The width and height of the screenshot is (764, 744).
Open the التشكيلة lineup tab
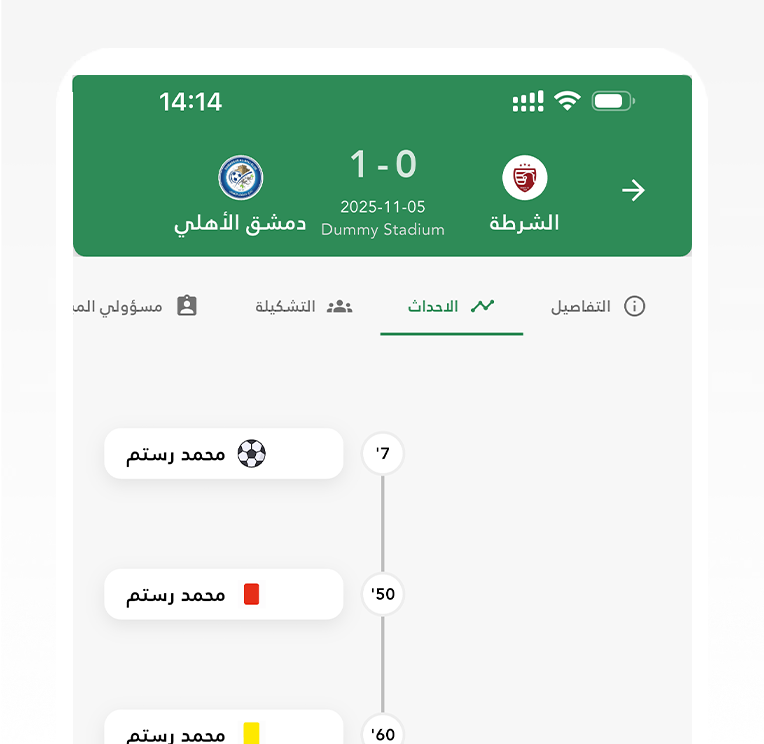point(304,306)
